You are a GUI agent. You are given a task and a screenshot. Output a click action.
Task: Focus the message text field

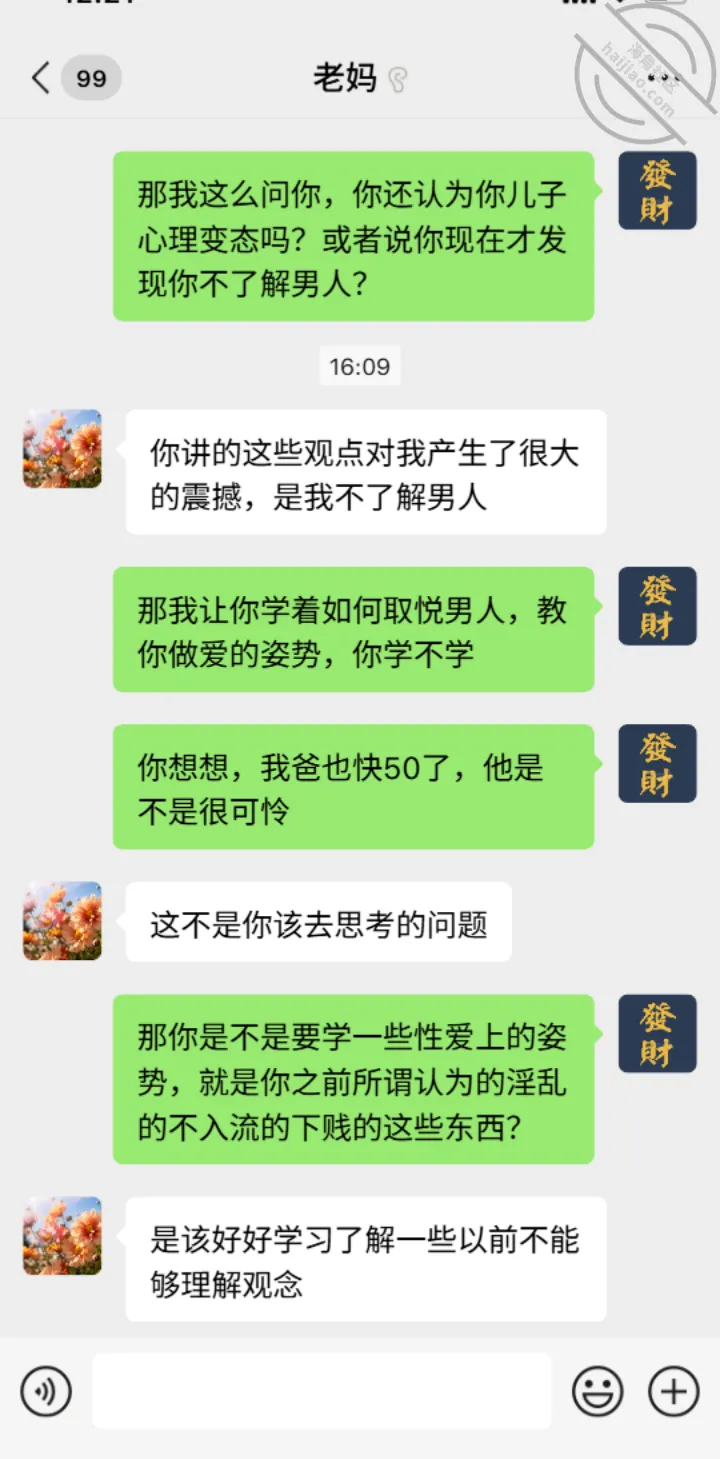322,1391
